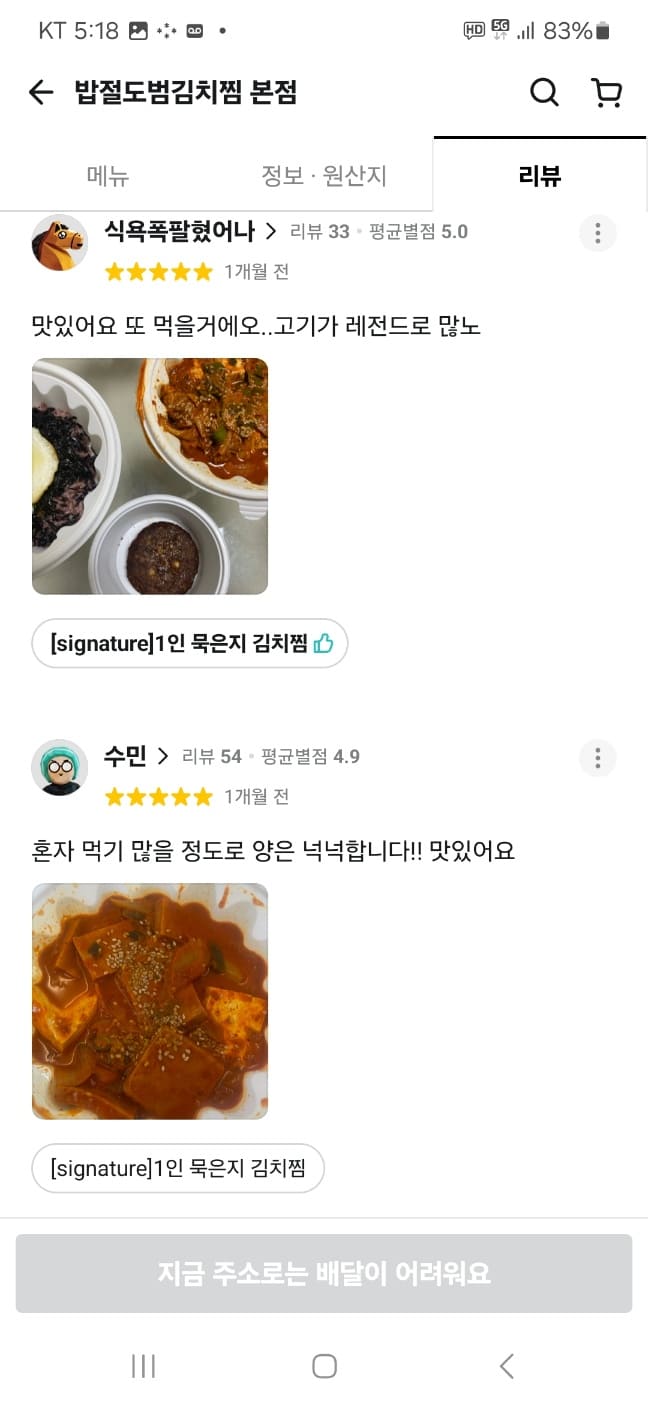648x1404 pixels.
Task: View 수민's review photo
Action: (150, 1001)
